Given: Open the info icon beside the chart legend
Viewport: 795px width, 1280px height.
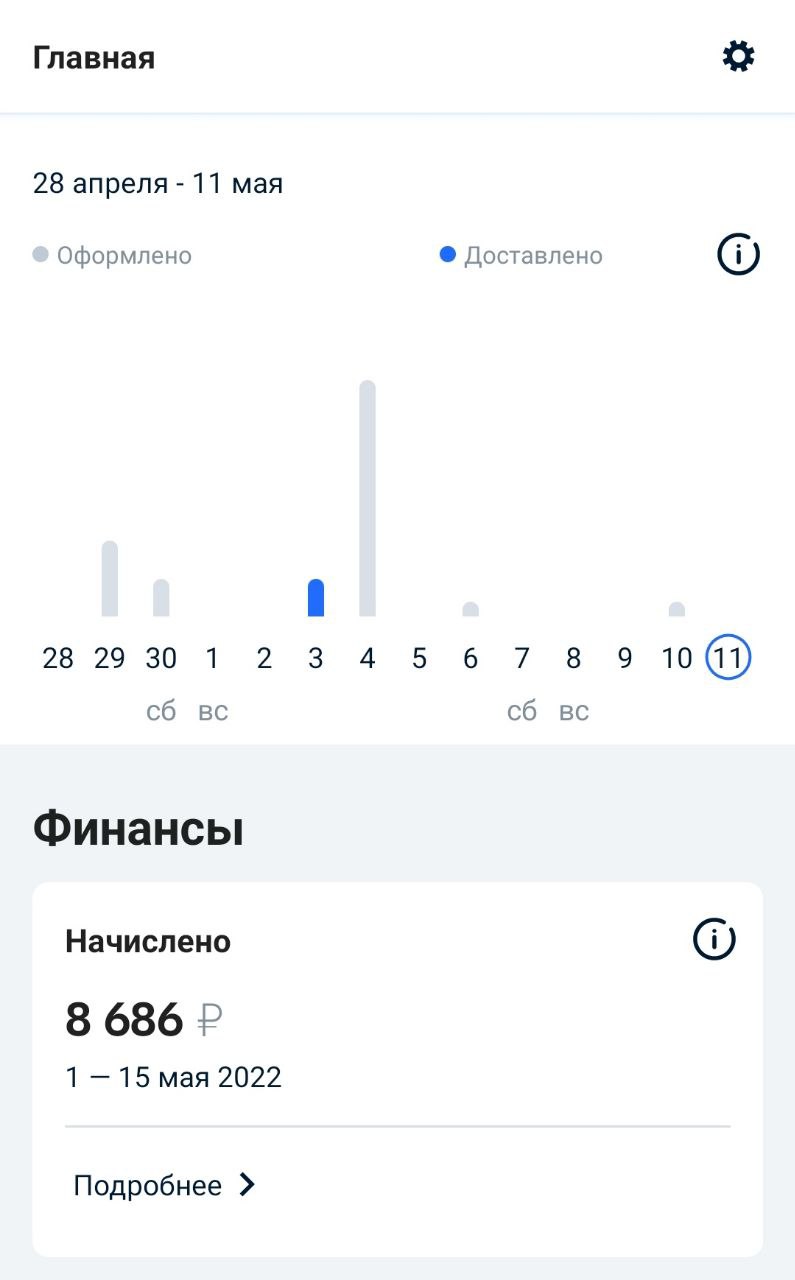Looking at the screenshot, I should (x=738, y=255).
